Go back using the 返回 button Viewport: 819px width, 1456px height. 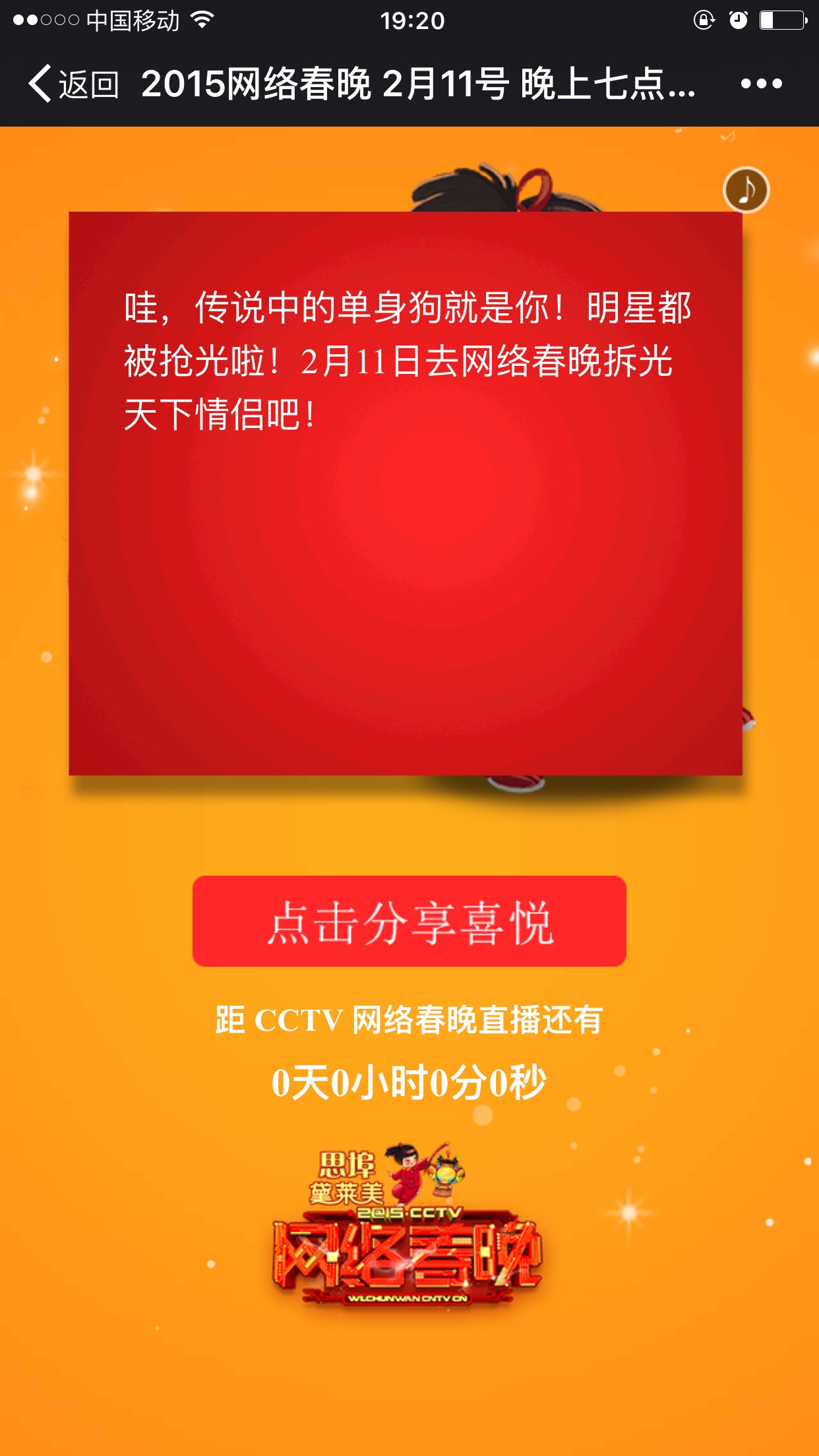coord(73,84)
